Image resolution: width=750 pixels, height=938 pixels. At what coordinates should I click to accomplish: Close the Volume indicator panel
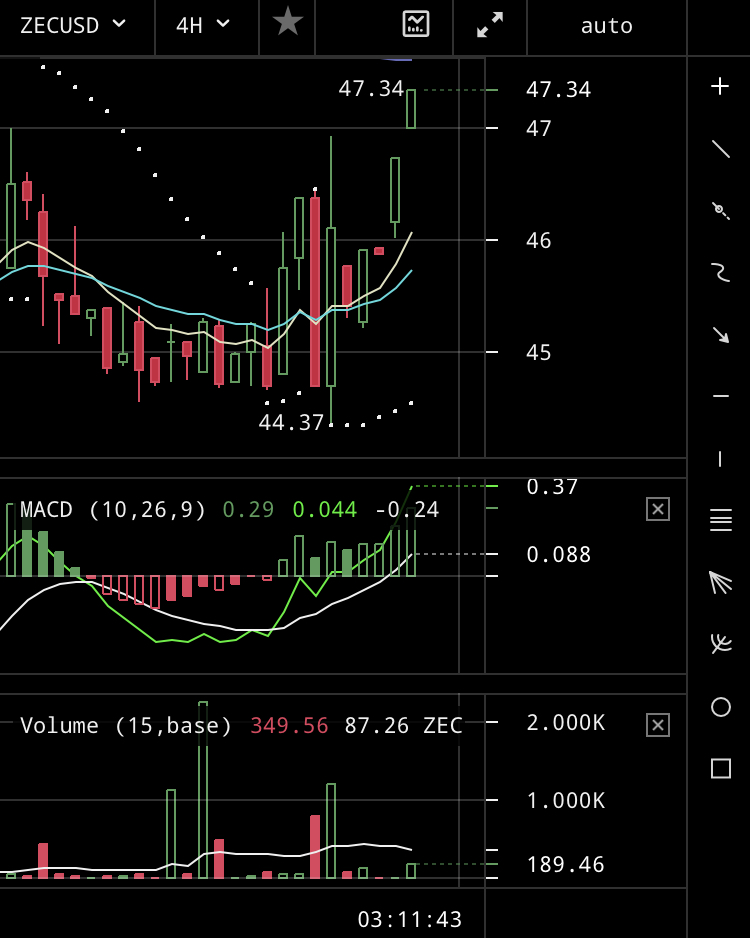click(657, 725)
